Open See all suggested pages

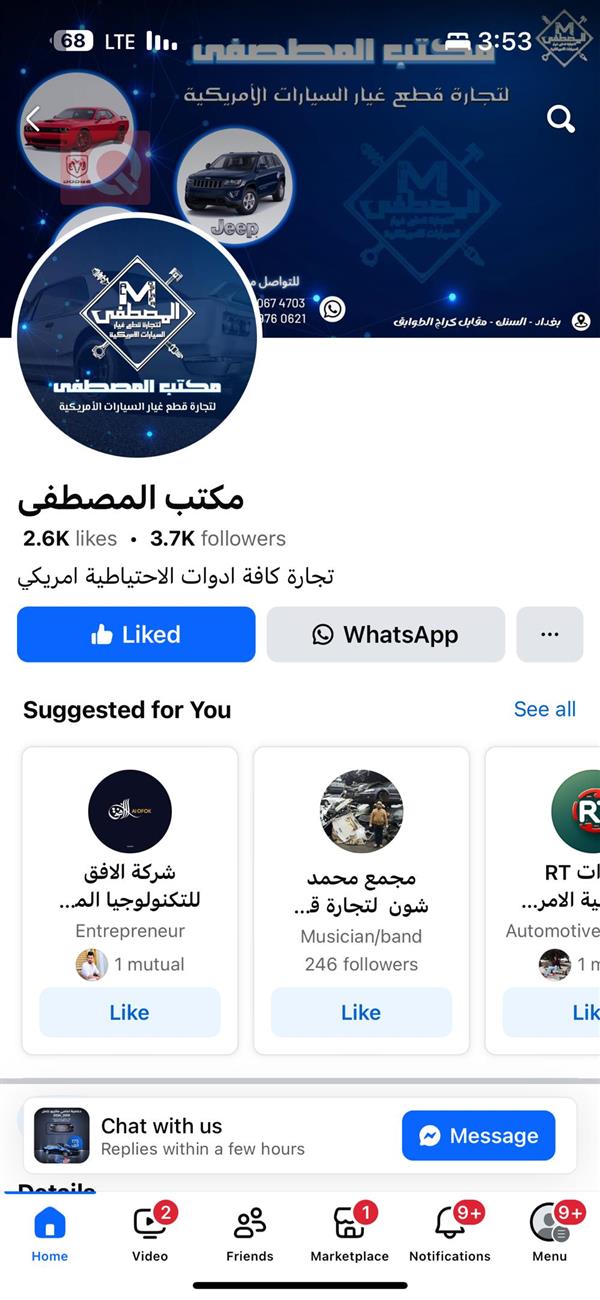(x=544, y=709)
